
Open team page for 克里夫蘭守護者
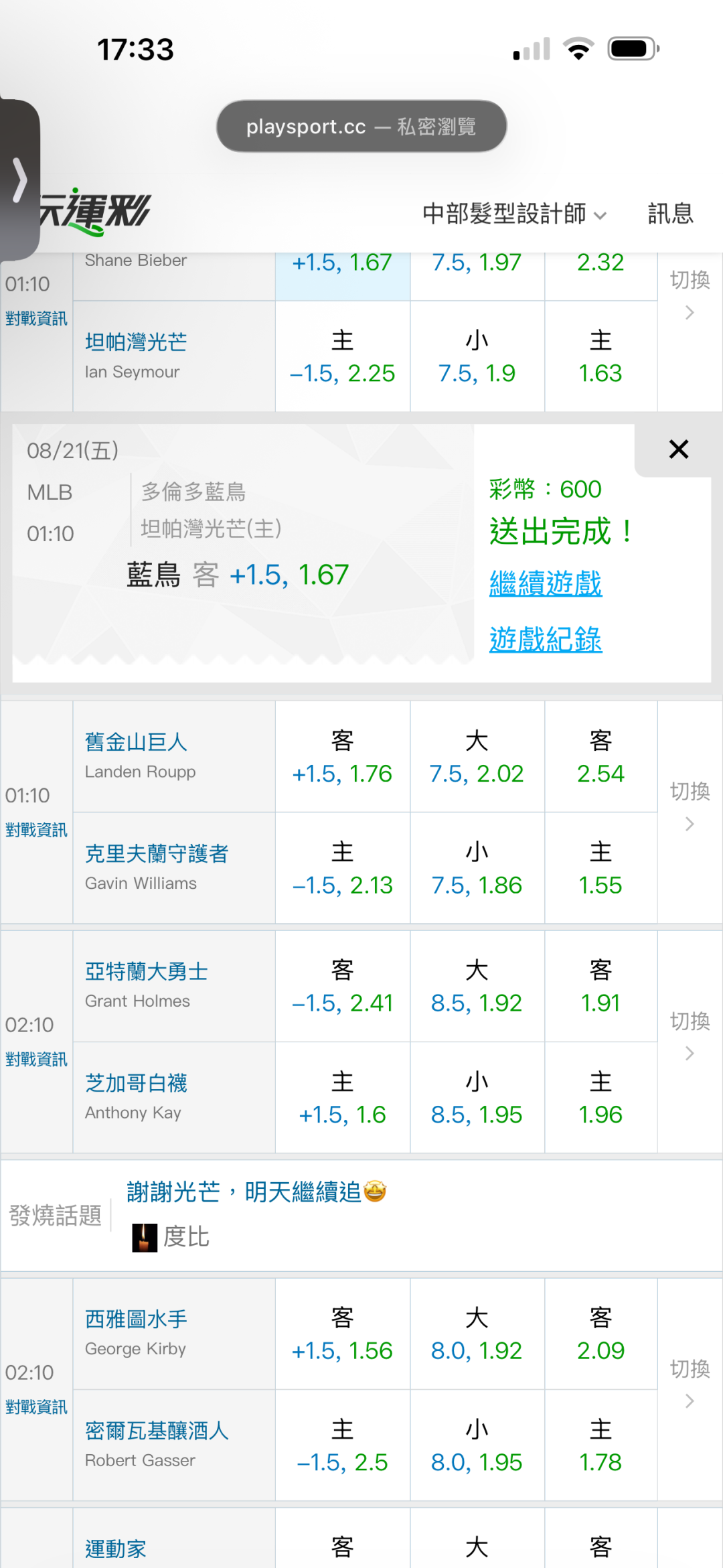157,854
